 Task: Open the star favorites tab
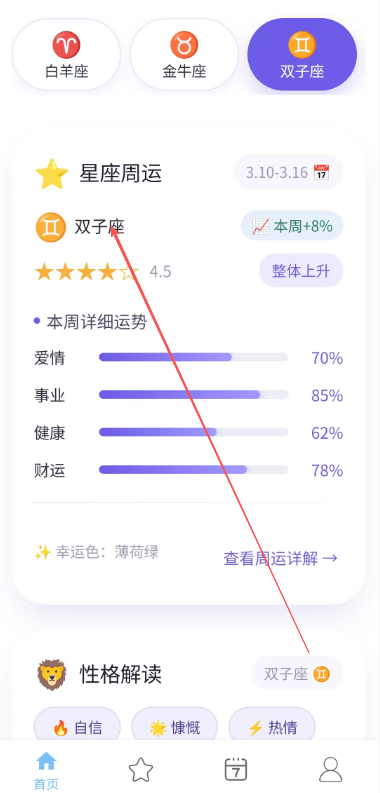[x=141, y=770]
